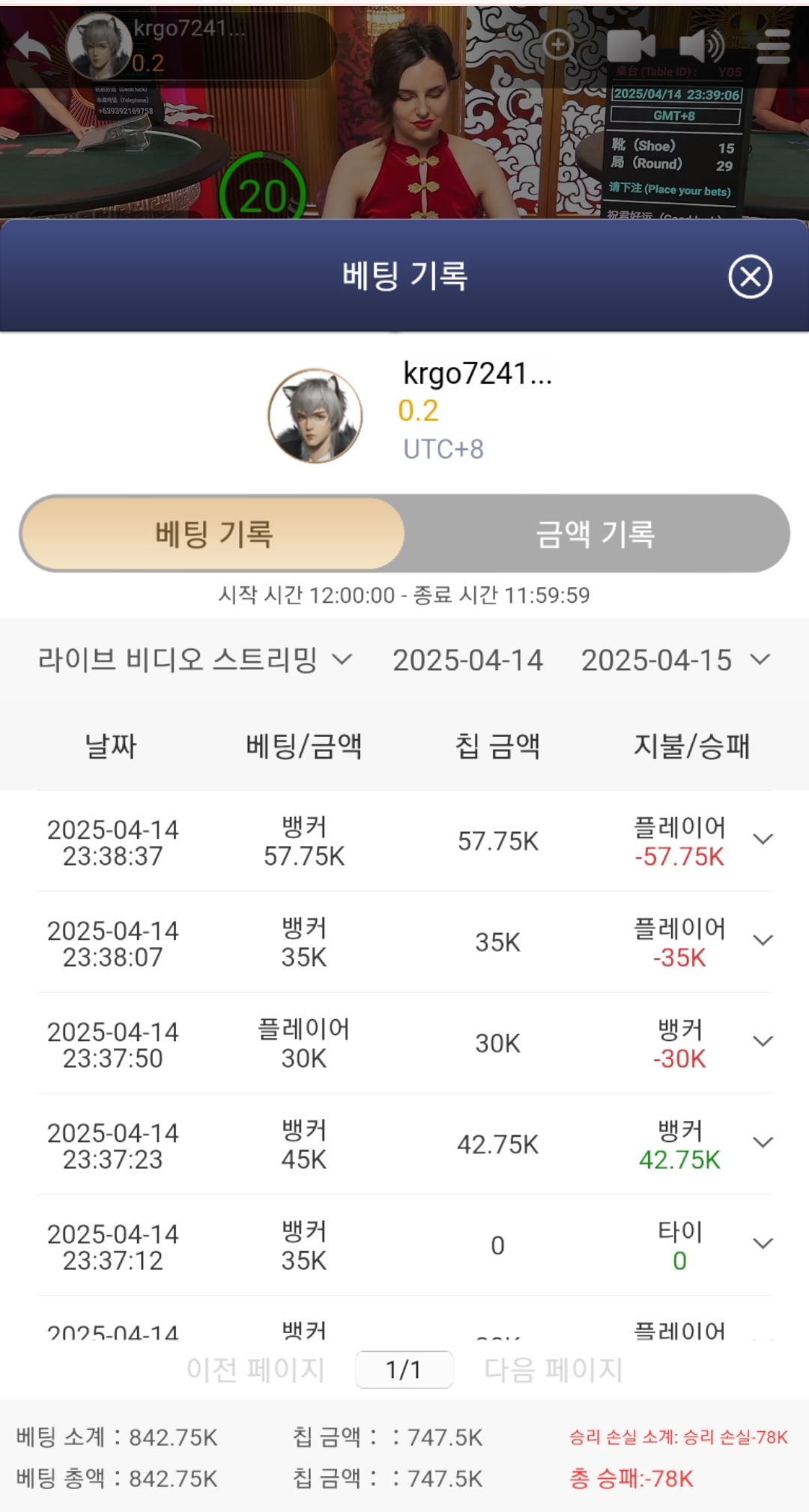This screenshot has width=809, height=1512.
Task: Open the 라이브 비디오 스트리밍 dropdown
Action: click(195, 660)
